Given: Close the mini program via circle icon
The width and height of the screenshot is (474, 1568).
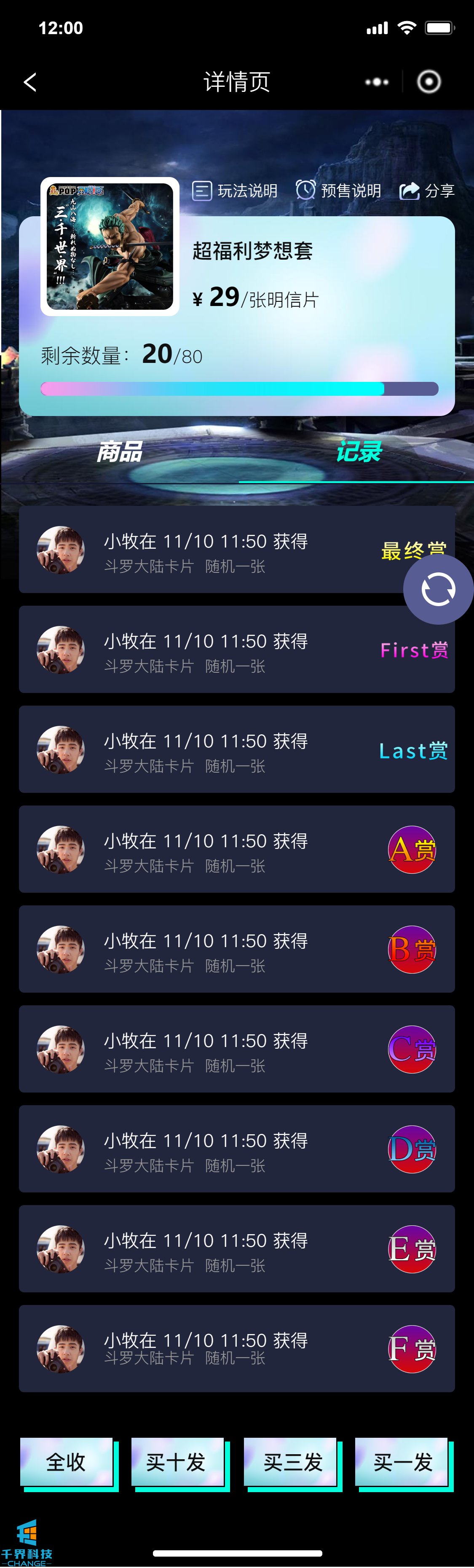Looking at the screenshot, I should tap(429, 82).
